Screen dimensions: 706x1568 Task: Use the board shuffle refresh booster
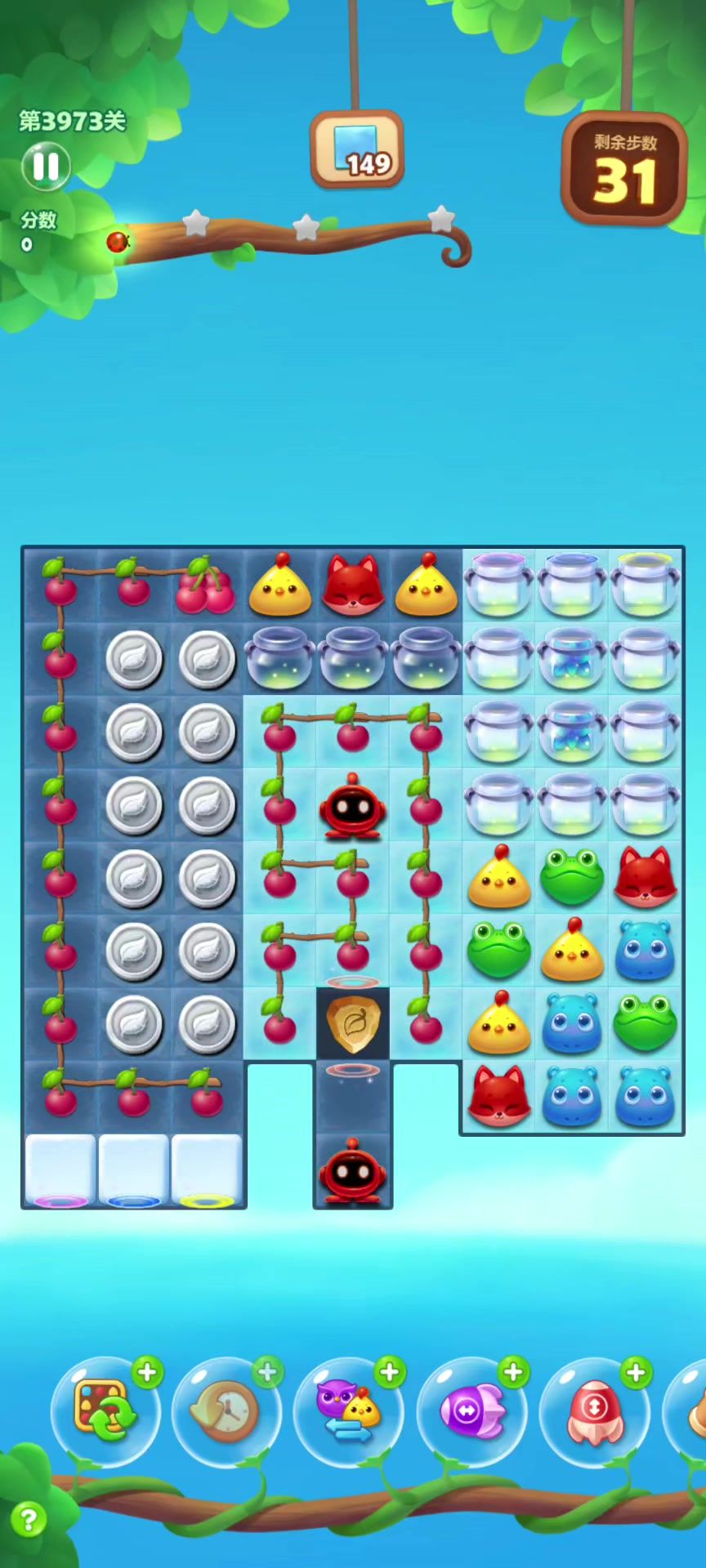[105, 1412]
